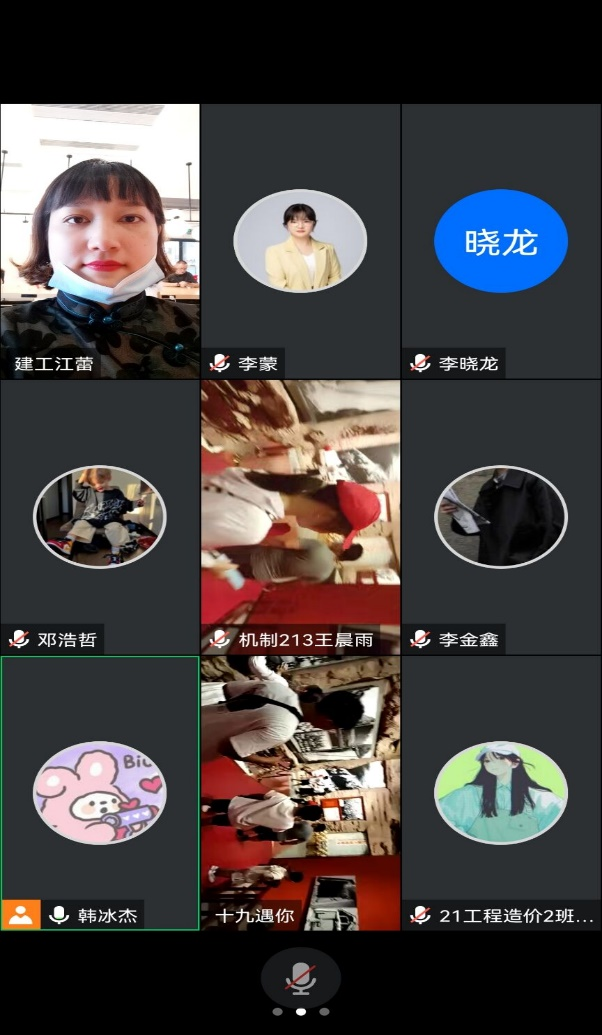
Task: Open video tile of 机制213王晨雨
Action: coord(300,517)
